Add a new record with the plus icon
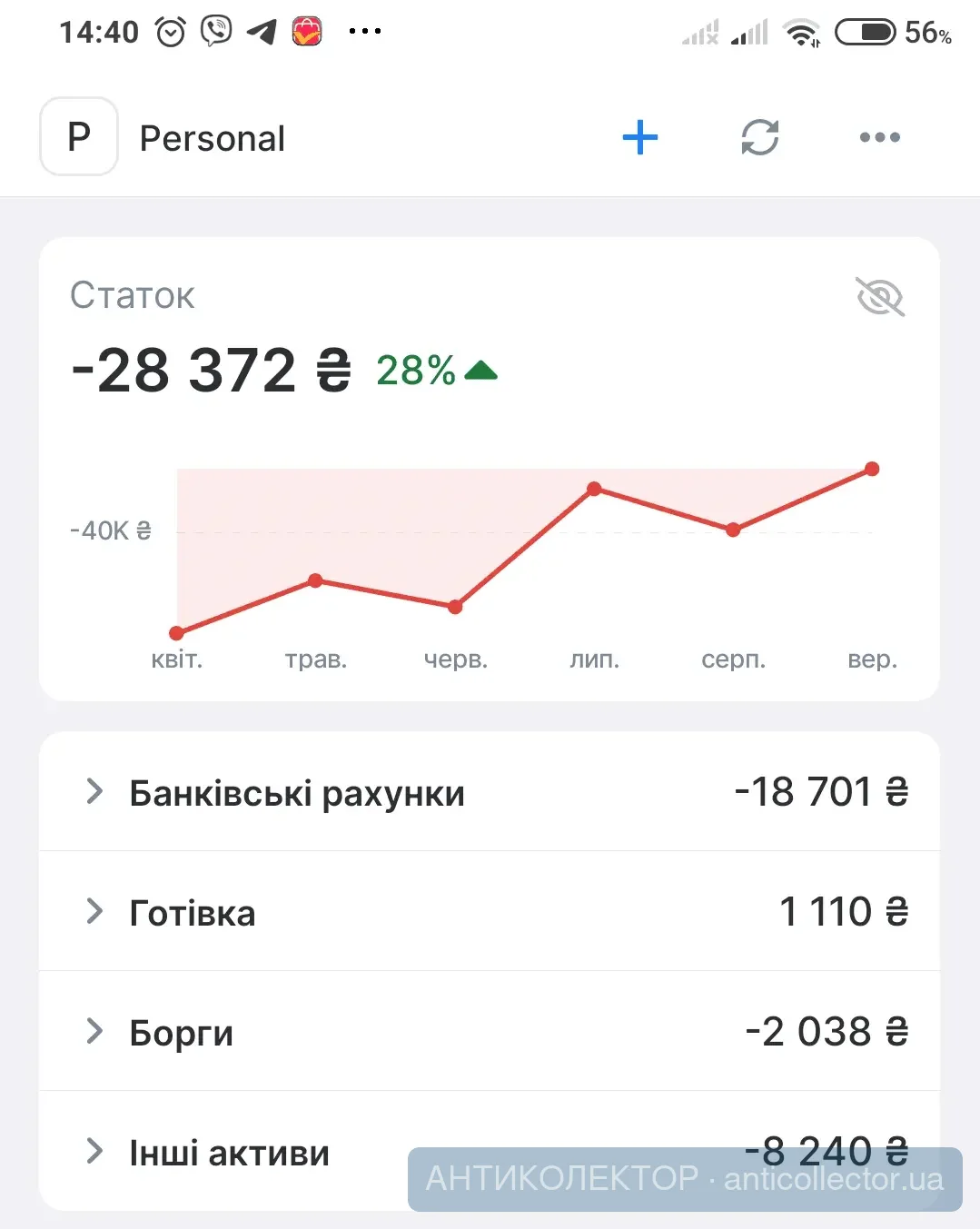The width and height of the screenshot is (980, 1229). [640, 137]
